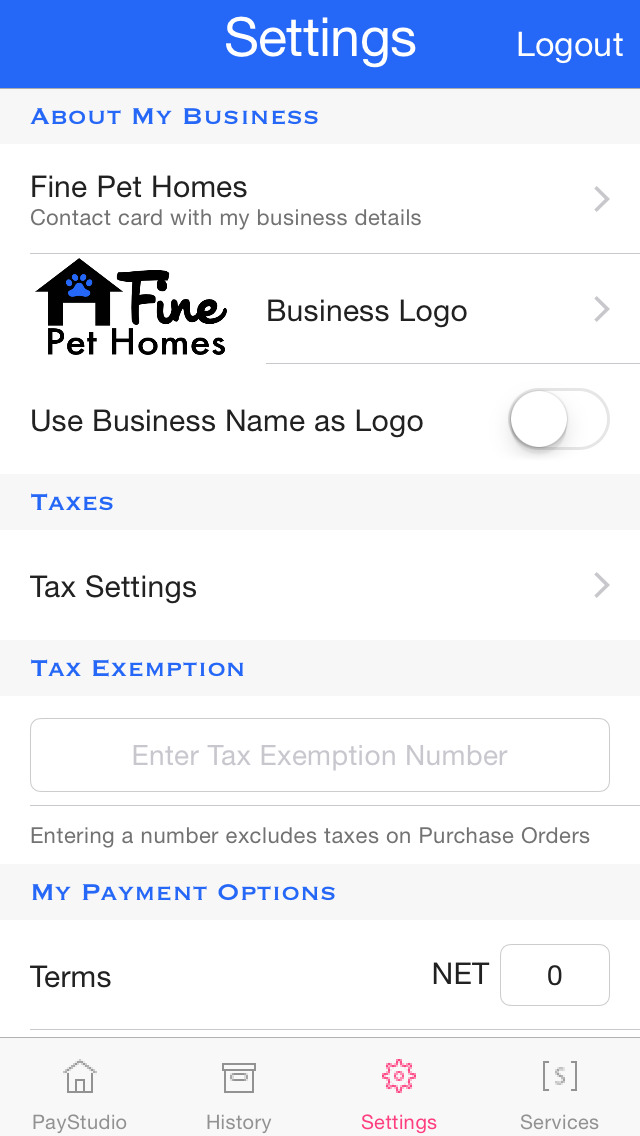Go to the Services tab

(559, 1094)
